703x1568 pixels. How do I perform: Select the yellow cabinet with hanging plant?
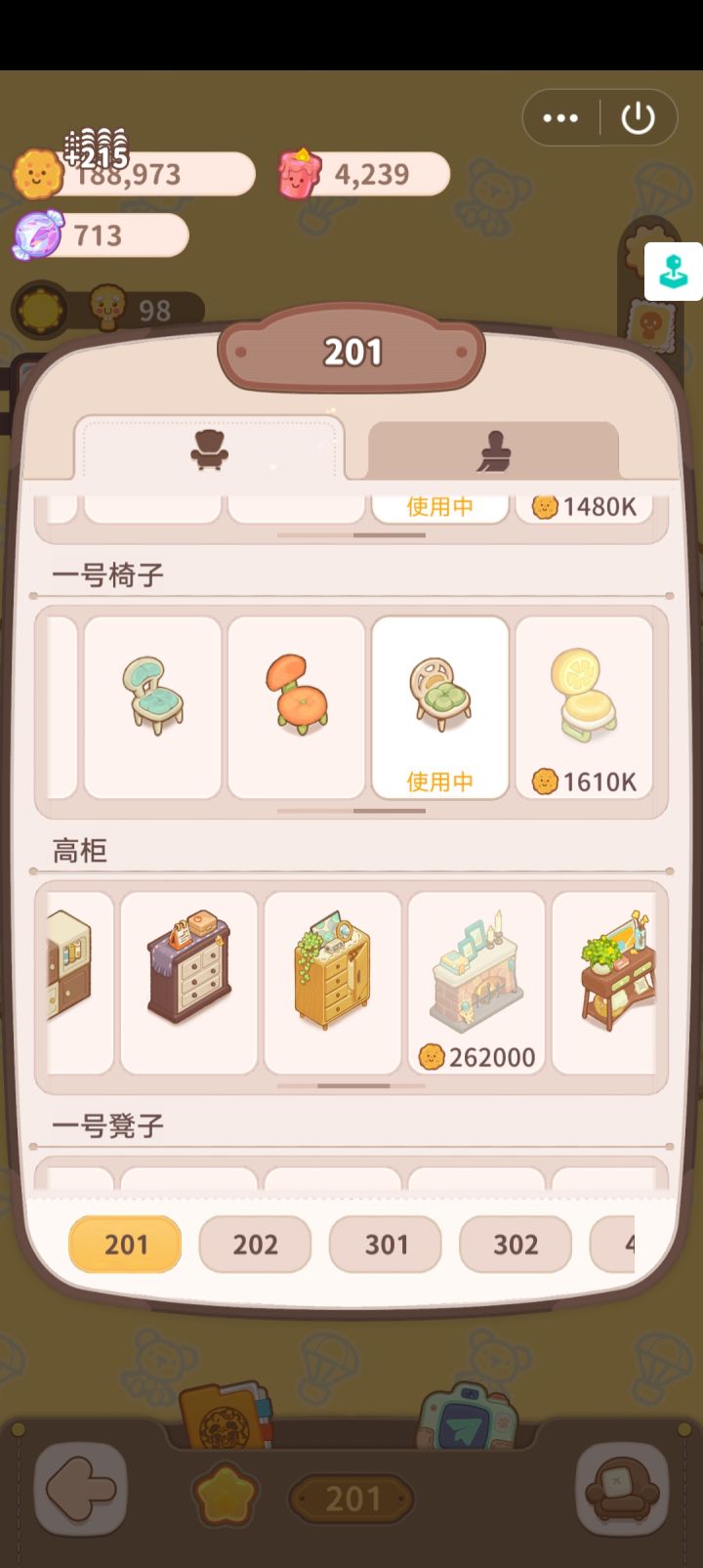[x=333, y=983]
